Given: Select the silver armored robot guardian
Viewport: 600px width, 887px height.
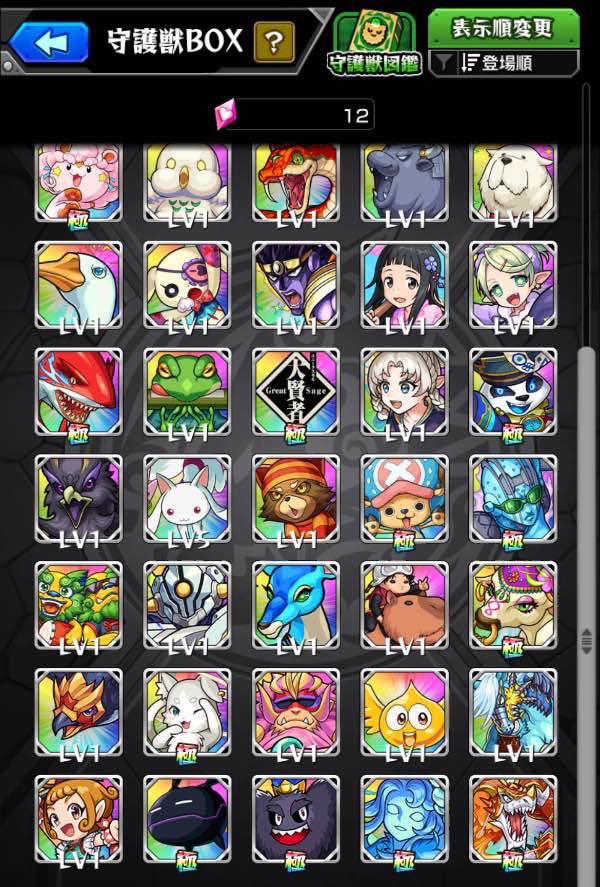Looking at the screenshot, I should pos(187,605).
